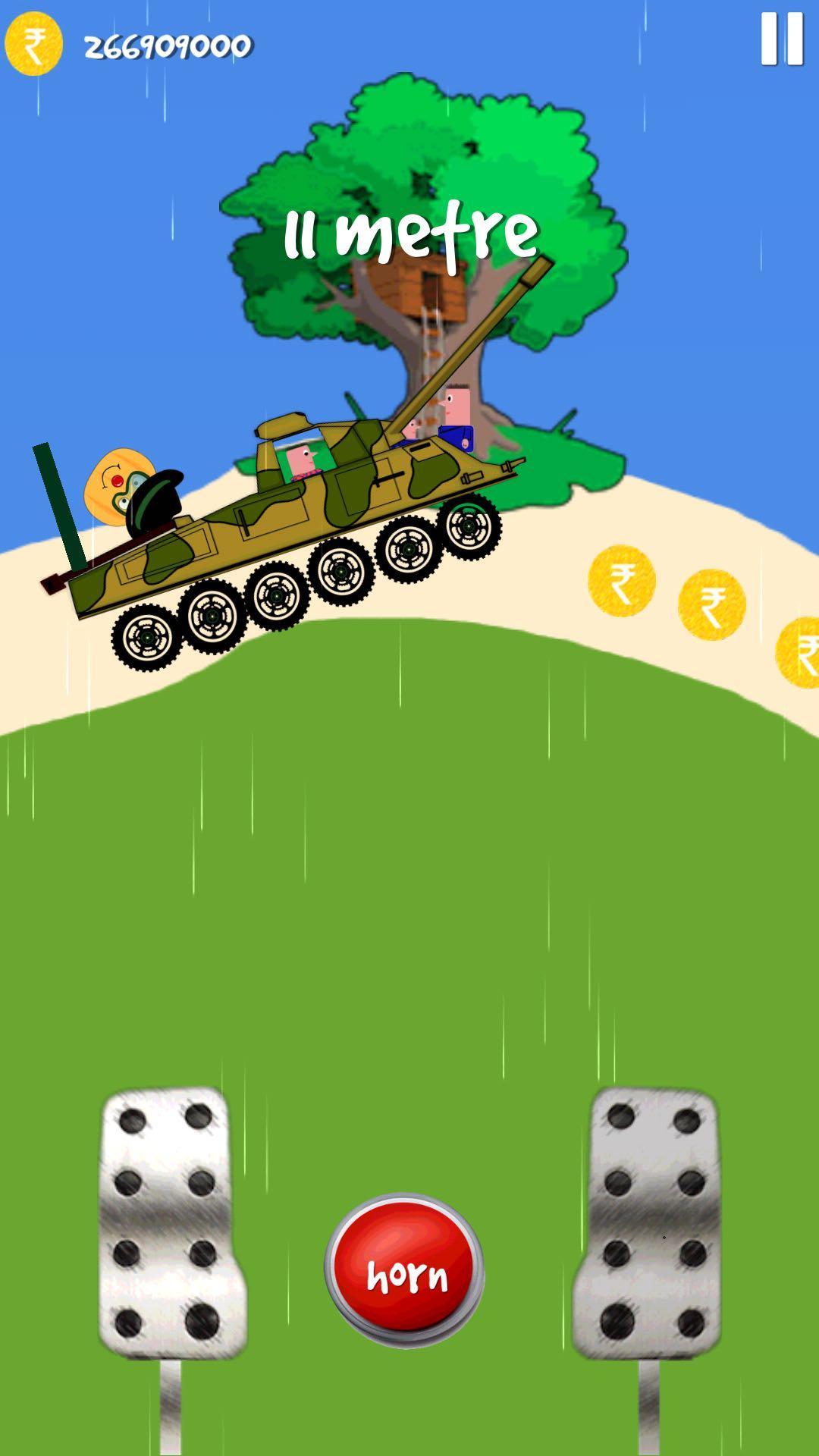819x1456 pixels.
Task: Step on the right gas pedal
Action: click(x=650, y=1221)
